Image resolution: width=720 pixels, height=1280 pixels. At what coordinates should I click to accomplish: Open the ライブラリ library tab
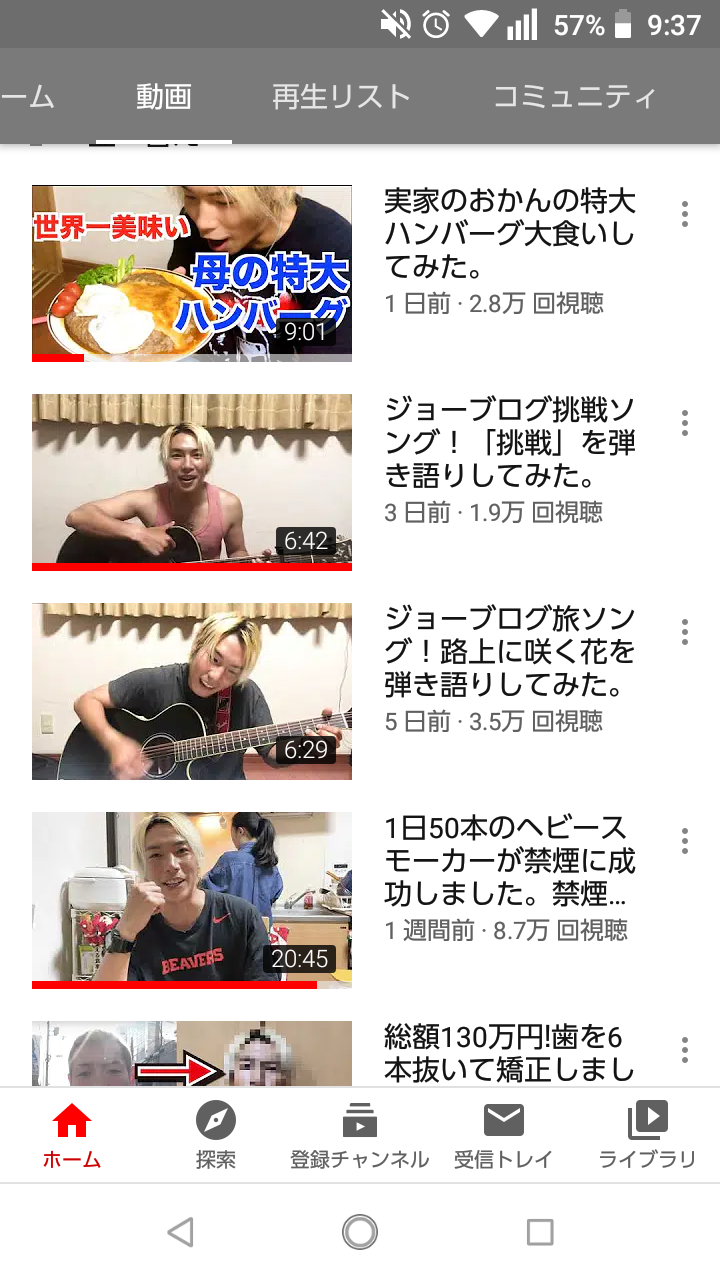tap(648, 1135)
